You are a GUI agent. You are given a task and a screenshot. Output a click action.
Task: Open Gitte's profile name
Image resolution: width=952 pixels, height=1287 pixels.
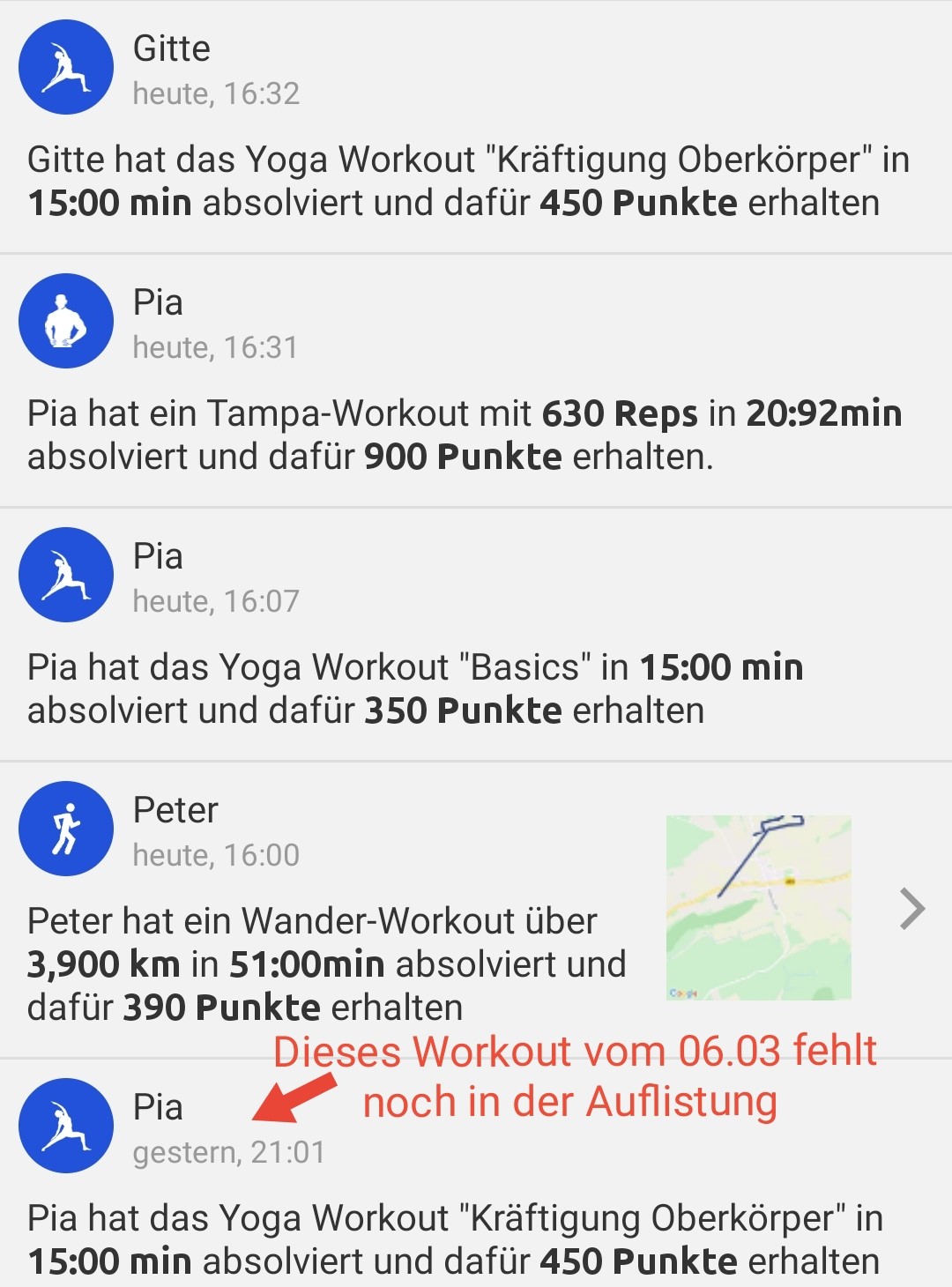[x=171, y=48]
